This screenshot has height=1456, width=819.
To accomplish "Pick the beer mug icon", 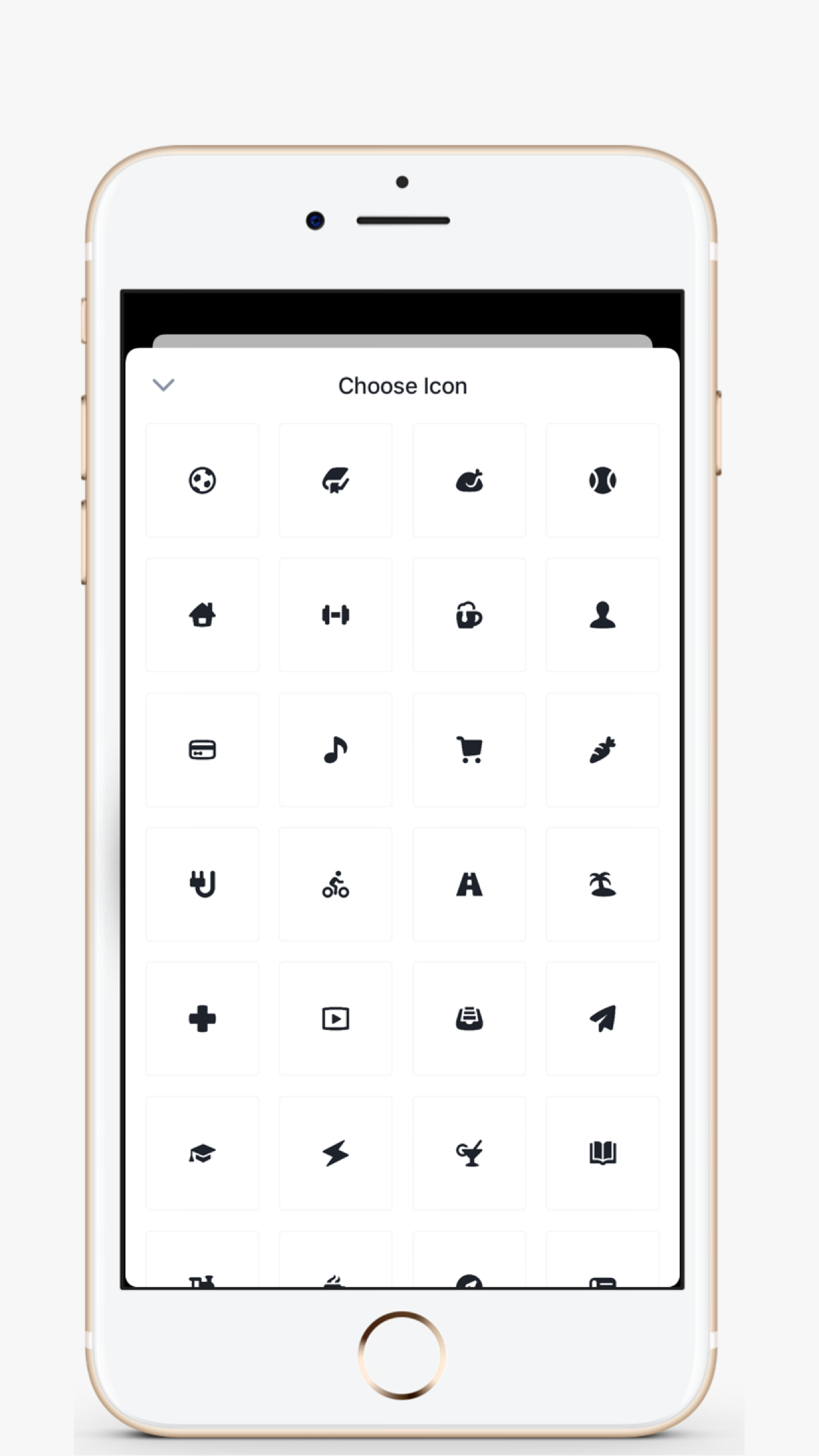I will click(469, 615).
